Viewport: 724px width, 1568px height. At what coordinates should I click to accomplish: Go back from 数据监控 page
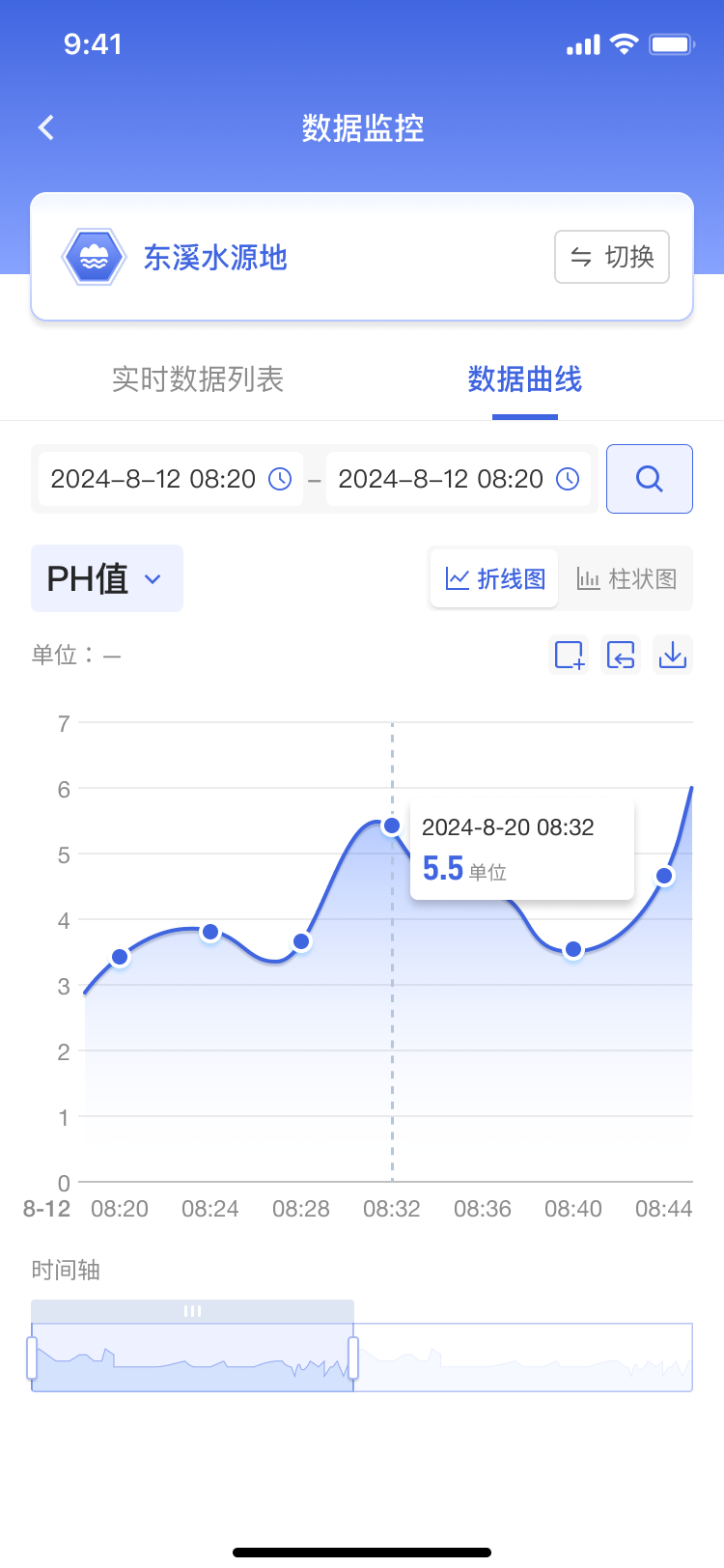(45, 127)
